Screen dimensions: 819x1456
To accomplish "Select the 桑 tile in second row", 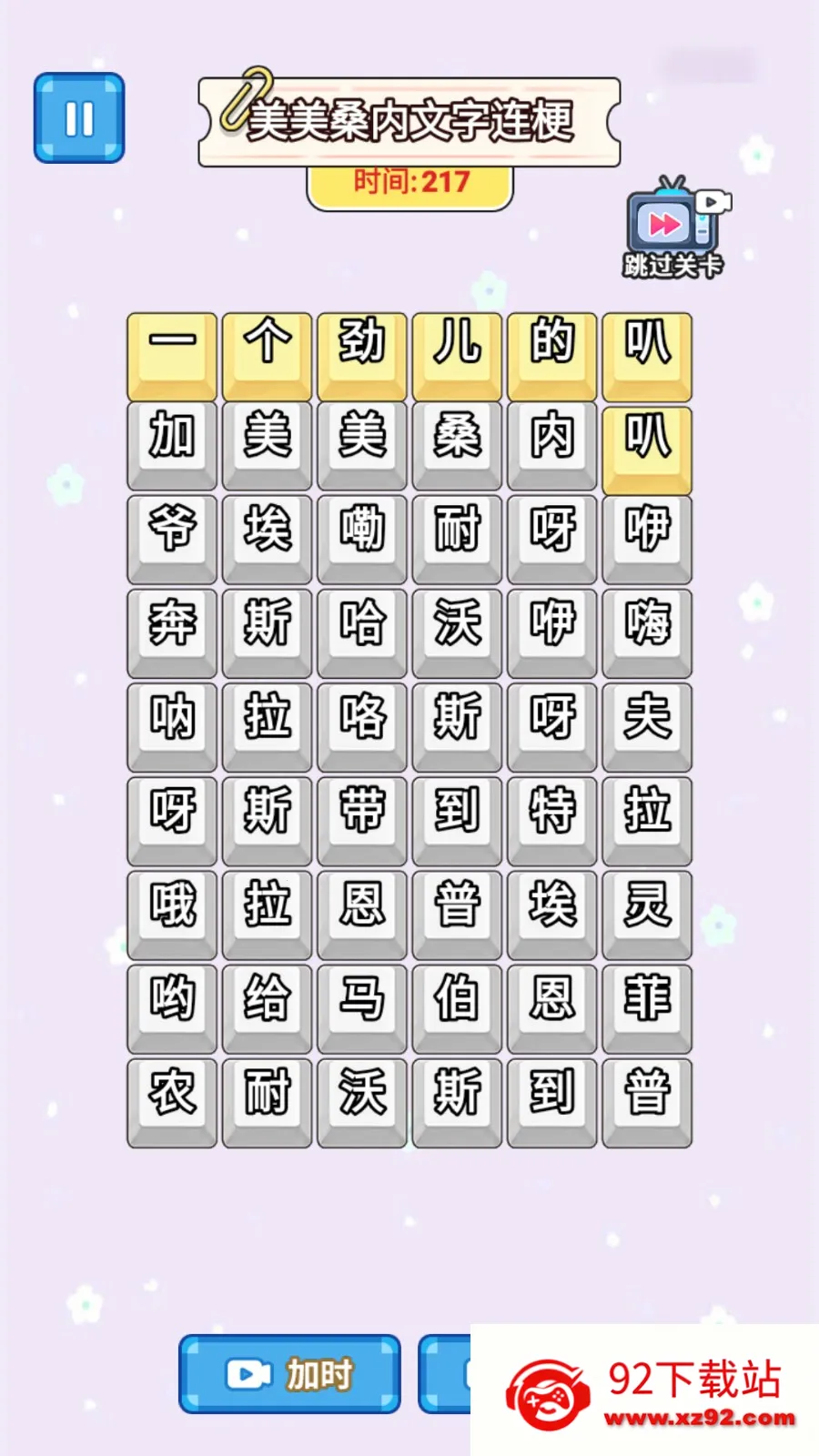I will click(457, 446).
